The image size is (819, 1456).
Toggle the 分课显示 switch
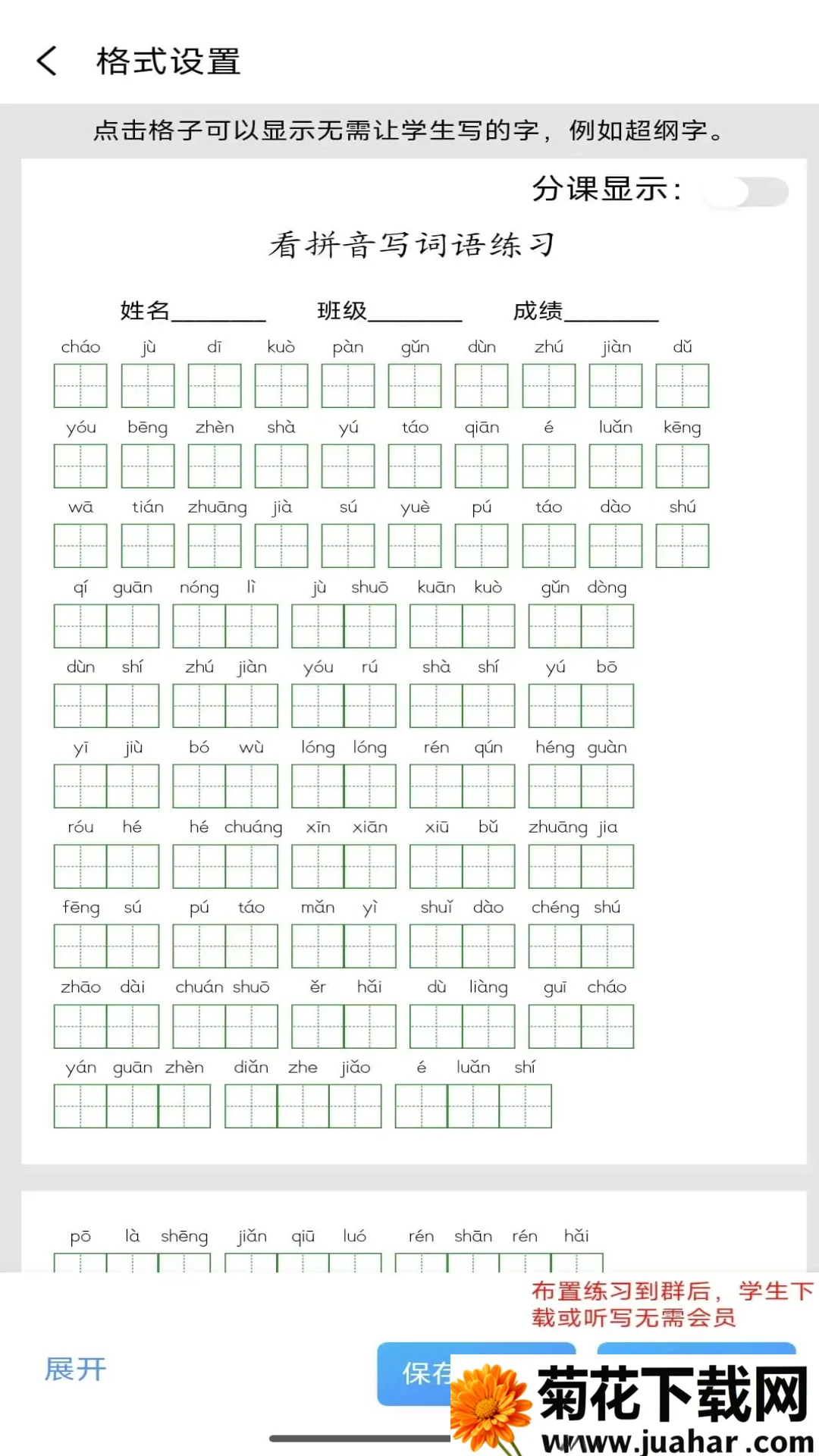pos(745,192)
